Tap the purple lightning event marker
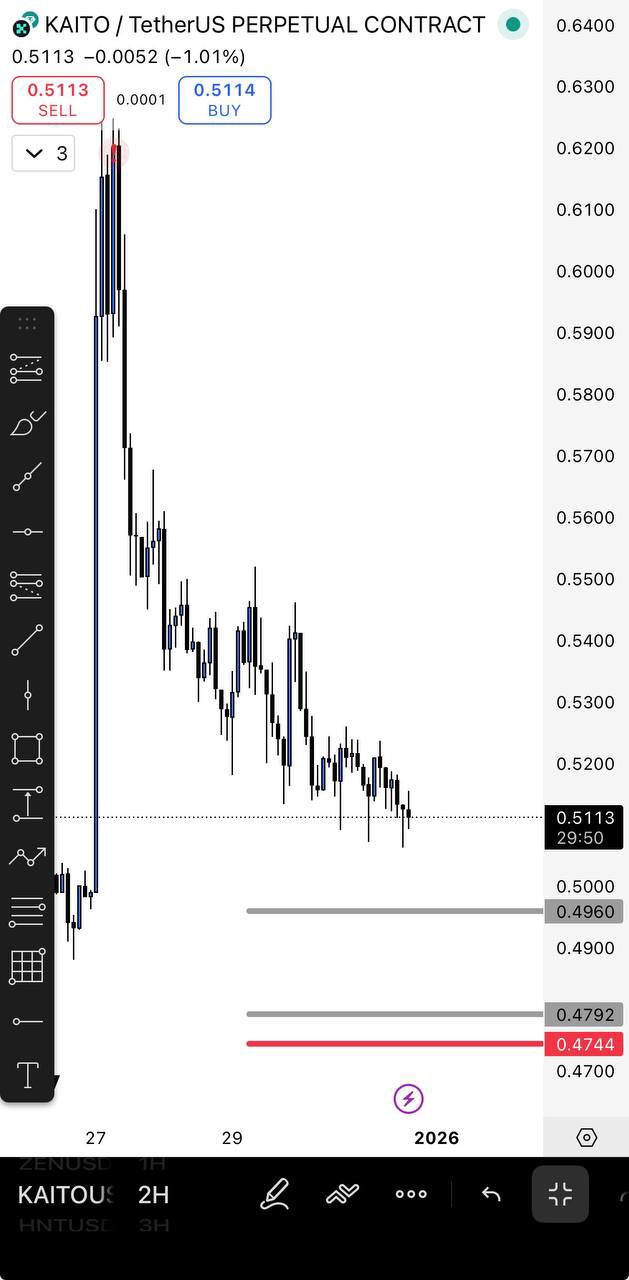Image resolution: width=629 pixels, height=1280 pixels. (x=408, y=1099)
